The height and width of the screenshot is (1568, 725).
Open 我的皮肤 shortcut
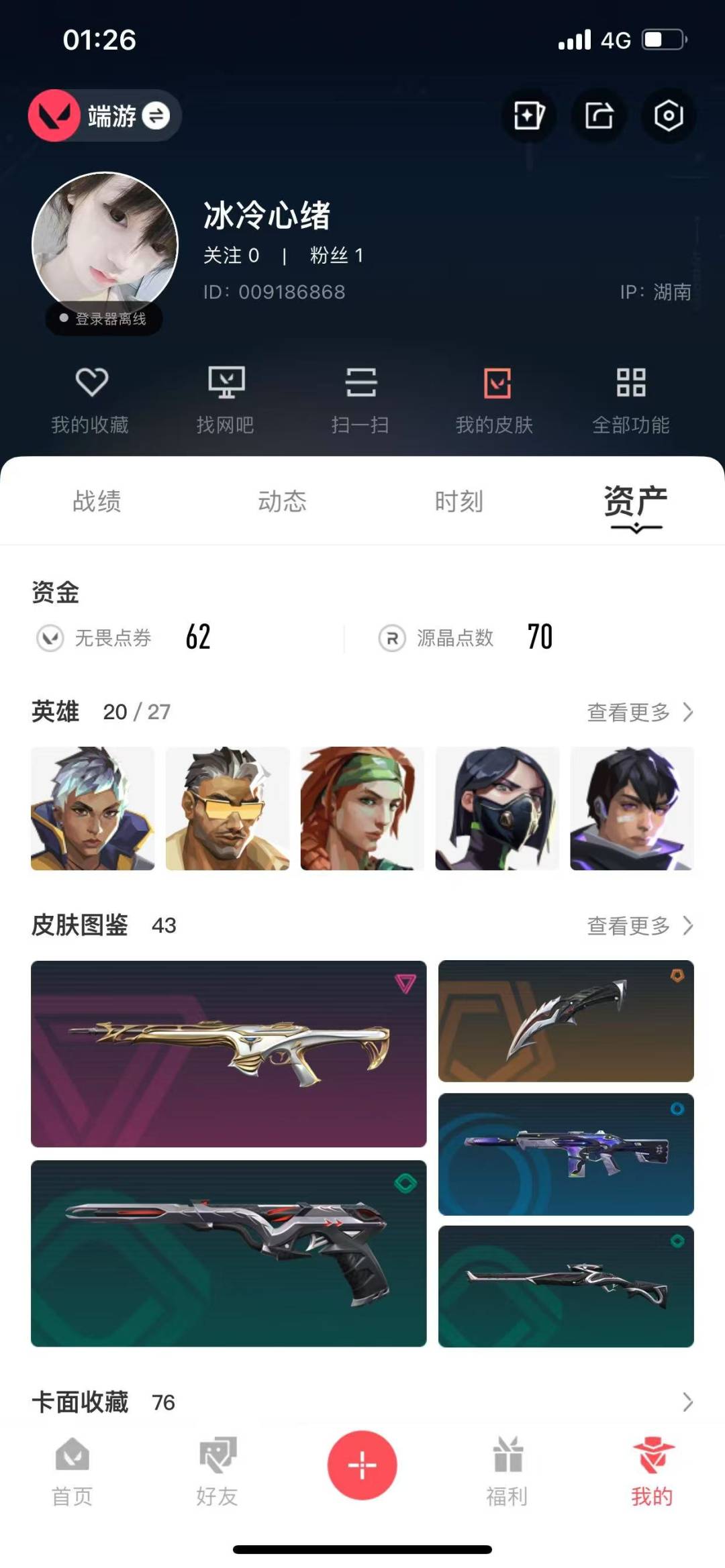495,401
